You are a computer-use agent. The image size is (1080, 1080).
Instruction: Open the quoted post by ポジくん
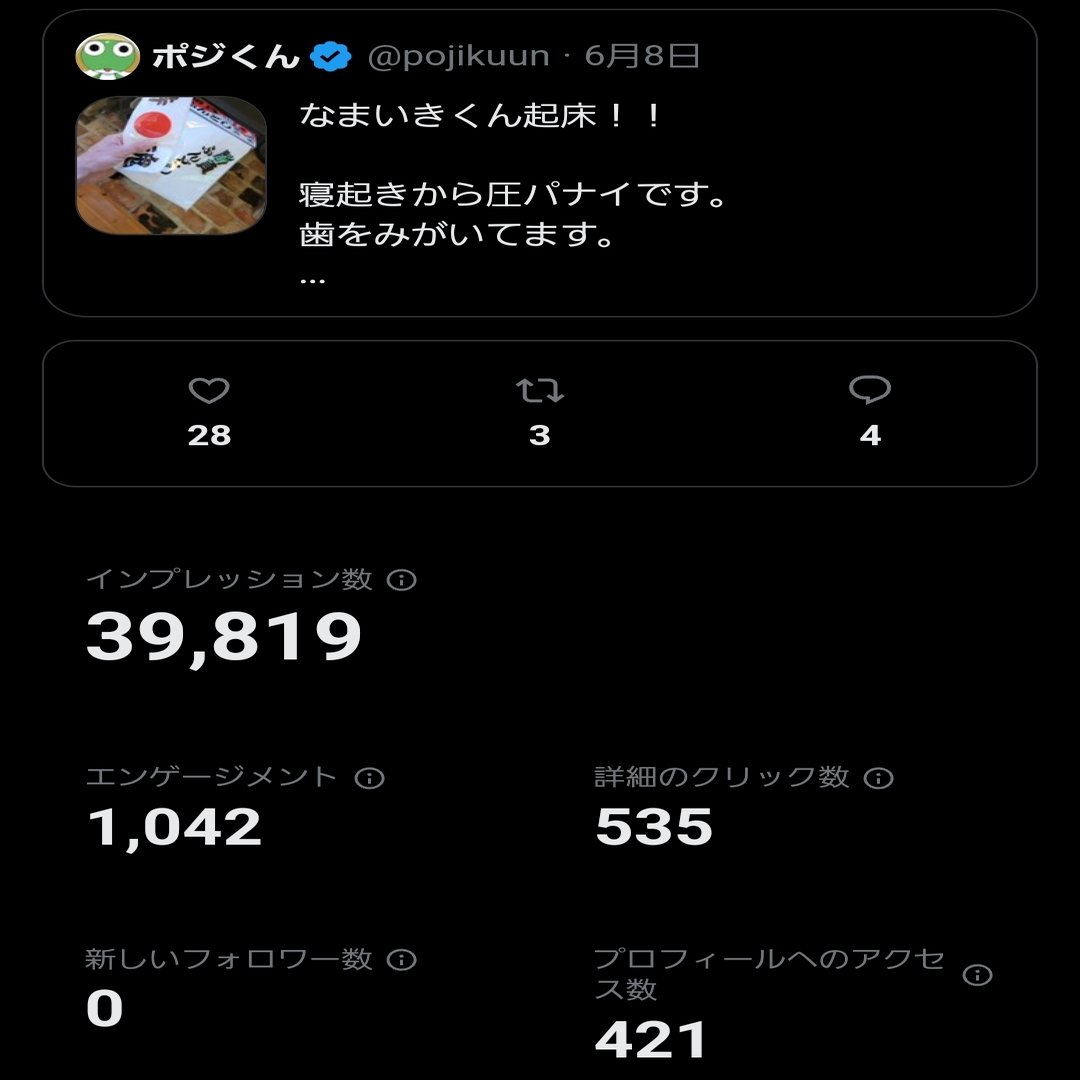coord(540,165)
